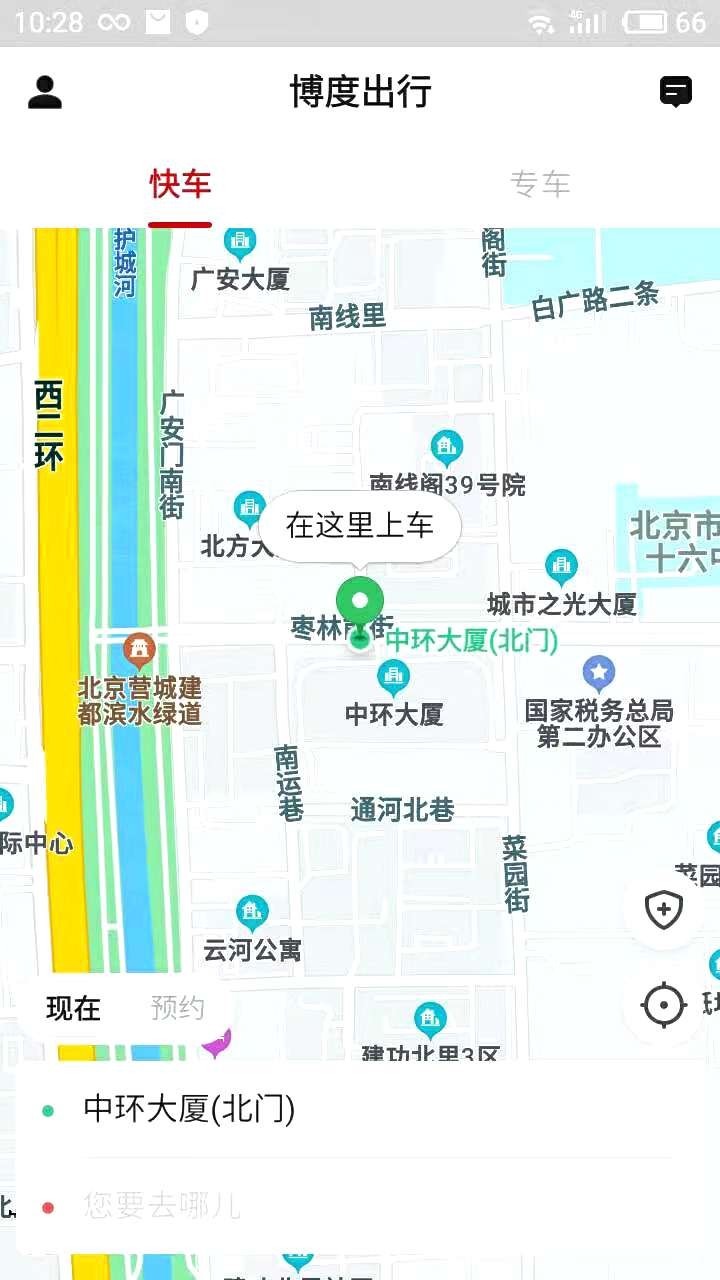The image size is (720, 1280).
Task: Tap the 云河公寓 building map icon
Action: (251, 911)
